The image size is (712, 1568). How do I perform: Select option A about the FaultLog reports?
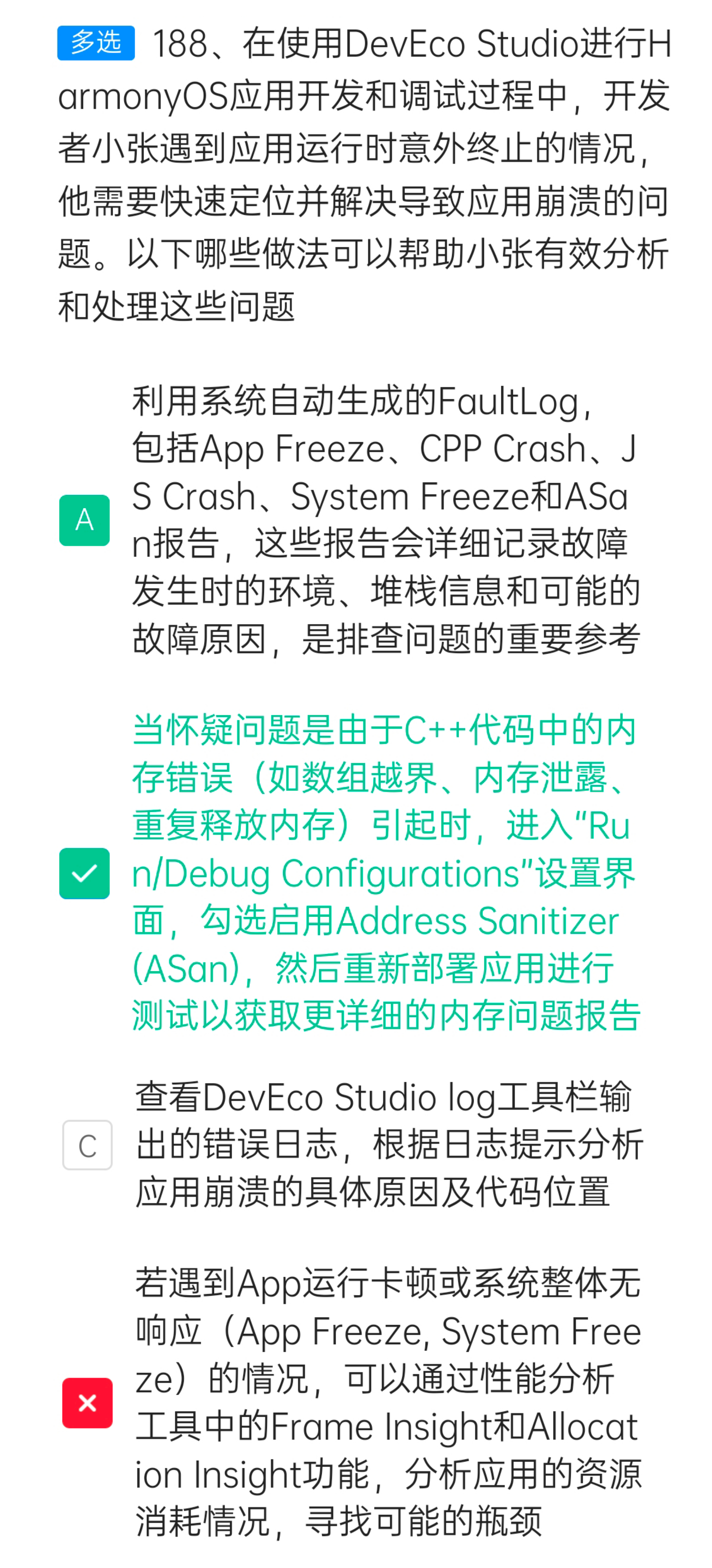click(84, 520)
